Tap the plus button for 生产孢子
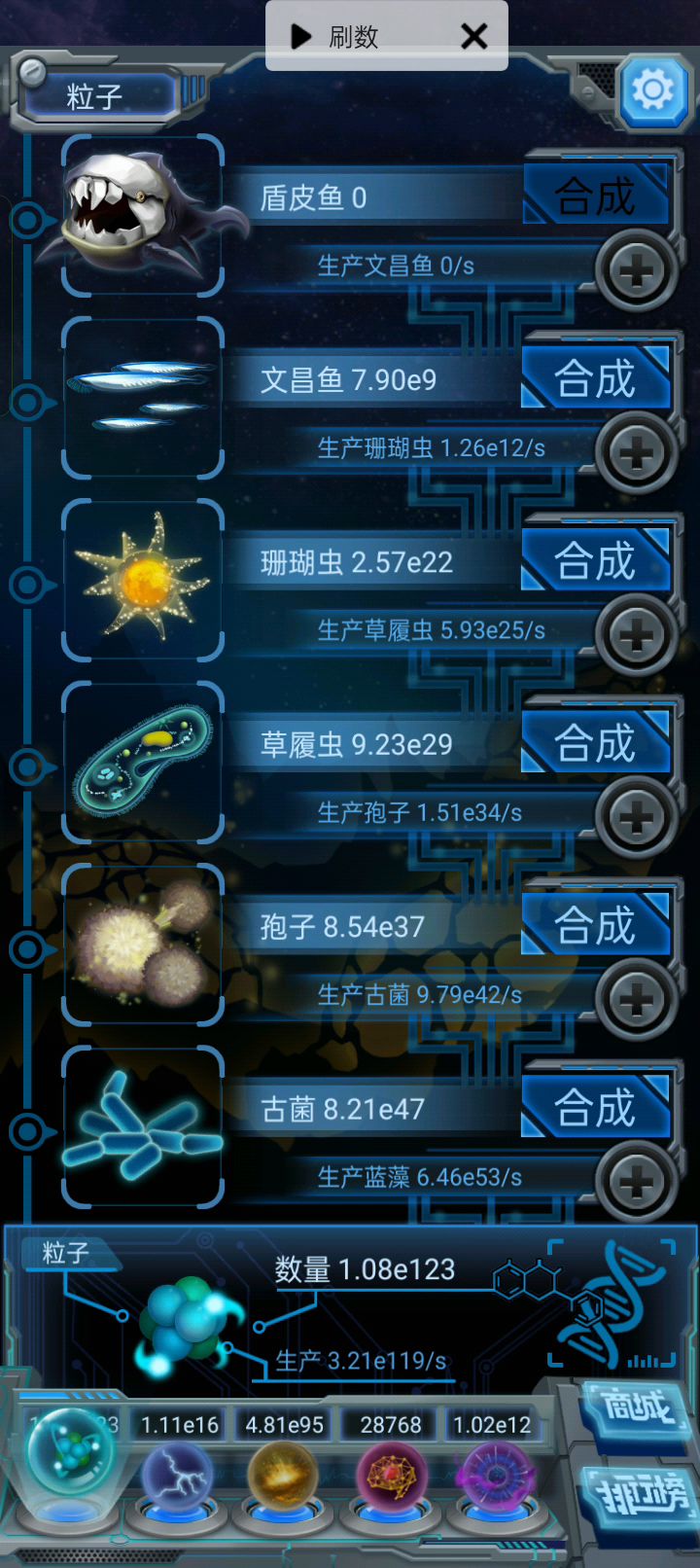This screenshot has height=1568, width=700. (637, 818)
